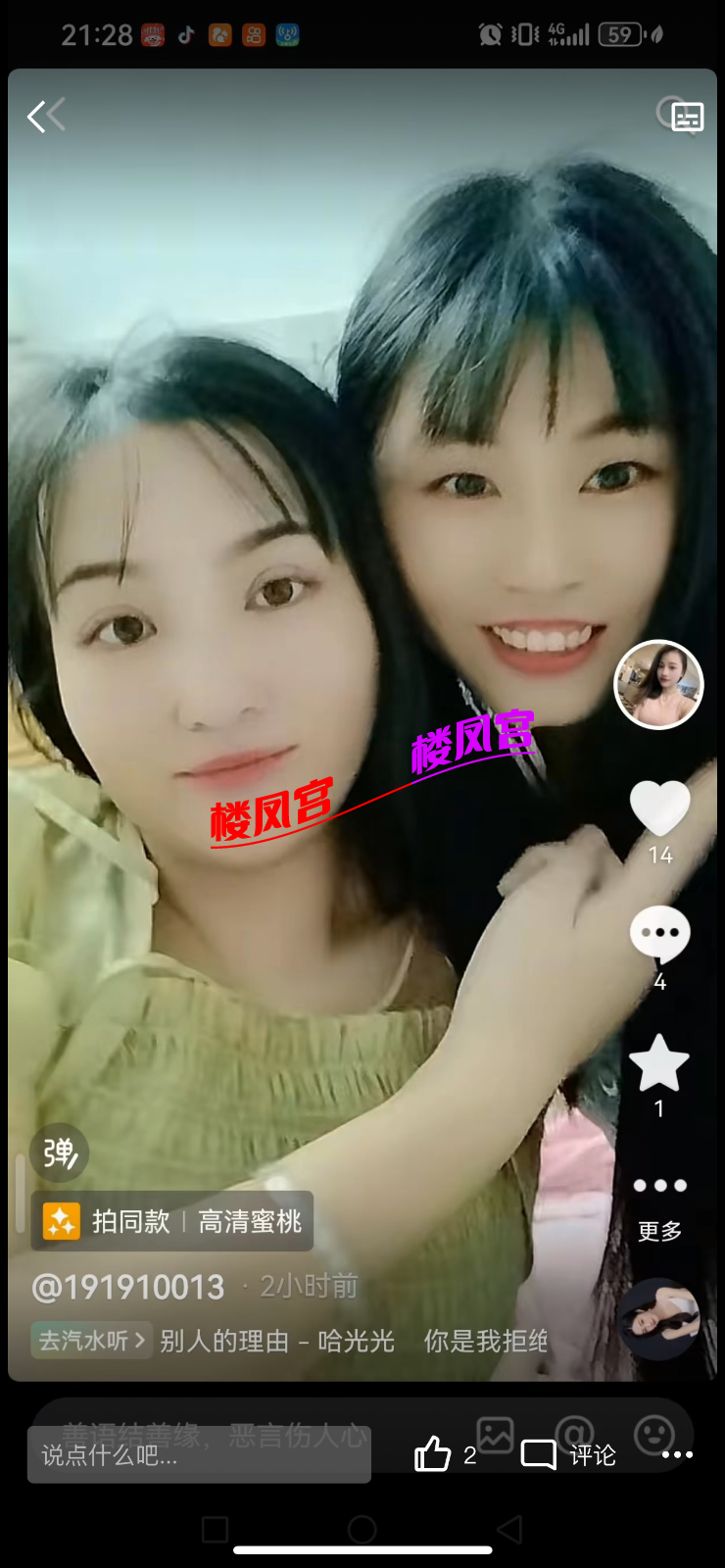
Task: Tap the 去汽水听 music link
Action: (91, 1340)
